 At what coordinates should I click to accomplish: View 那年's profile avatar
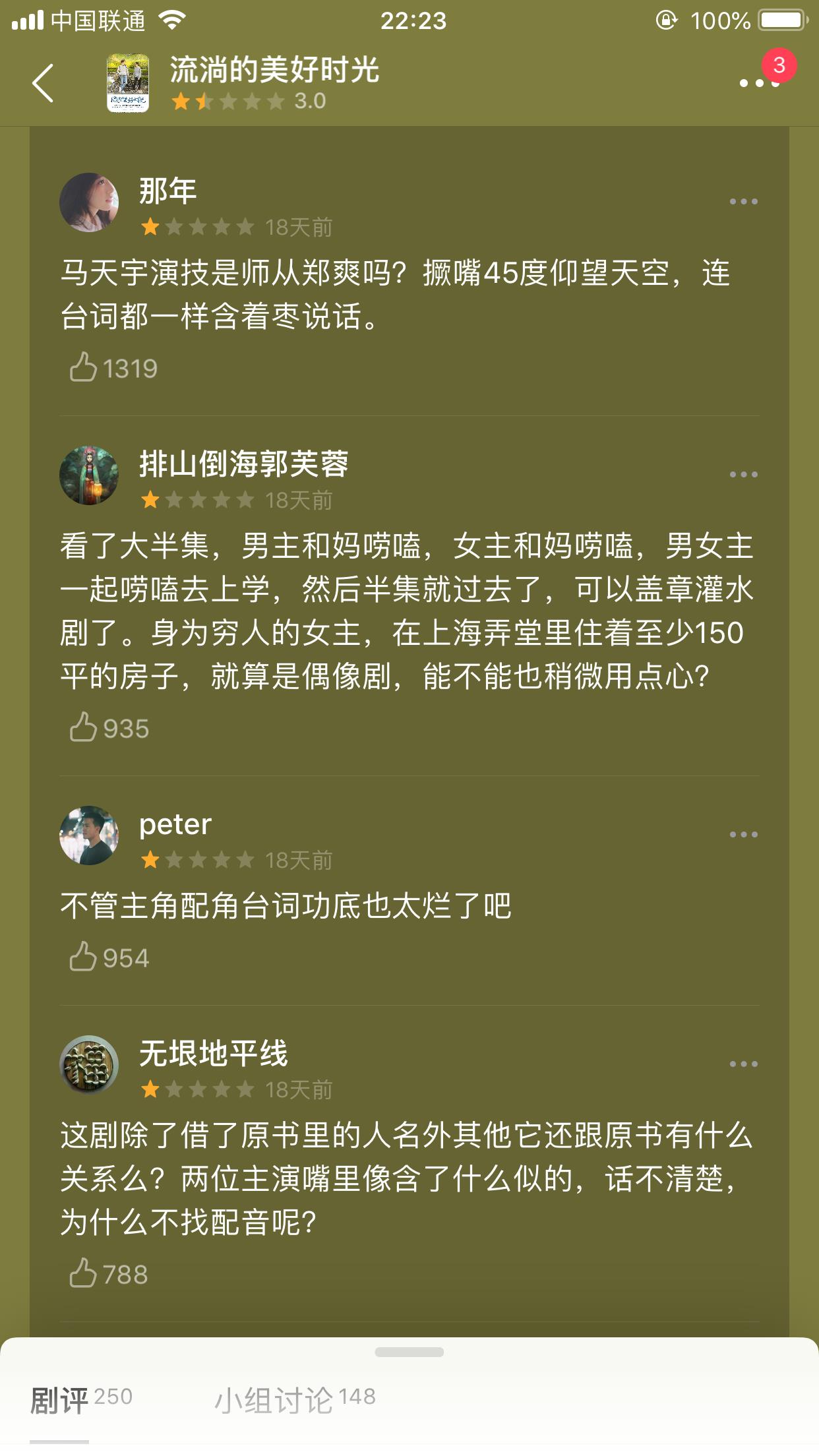(89, 202)
